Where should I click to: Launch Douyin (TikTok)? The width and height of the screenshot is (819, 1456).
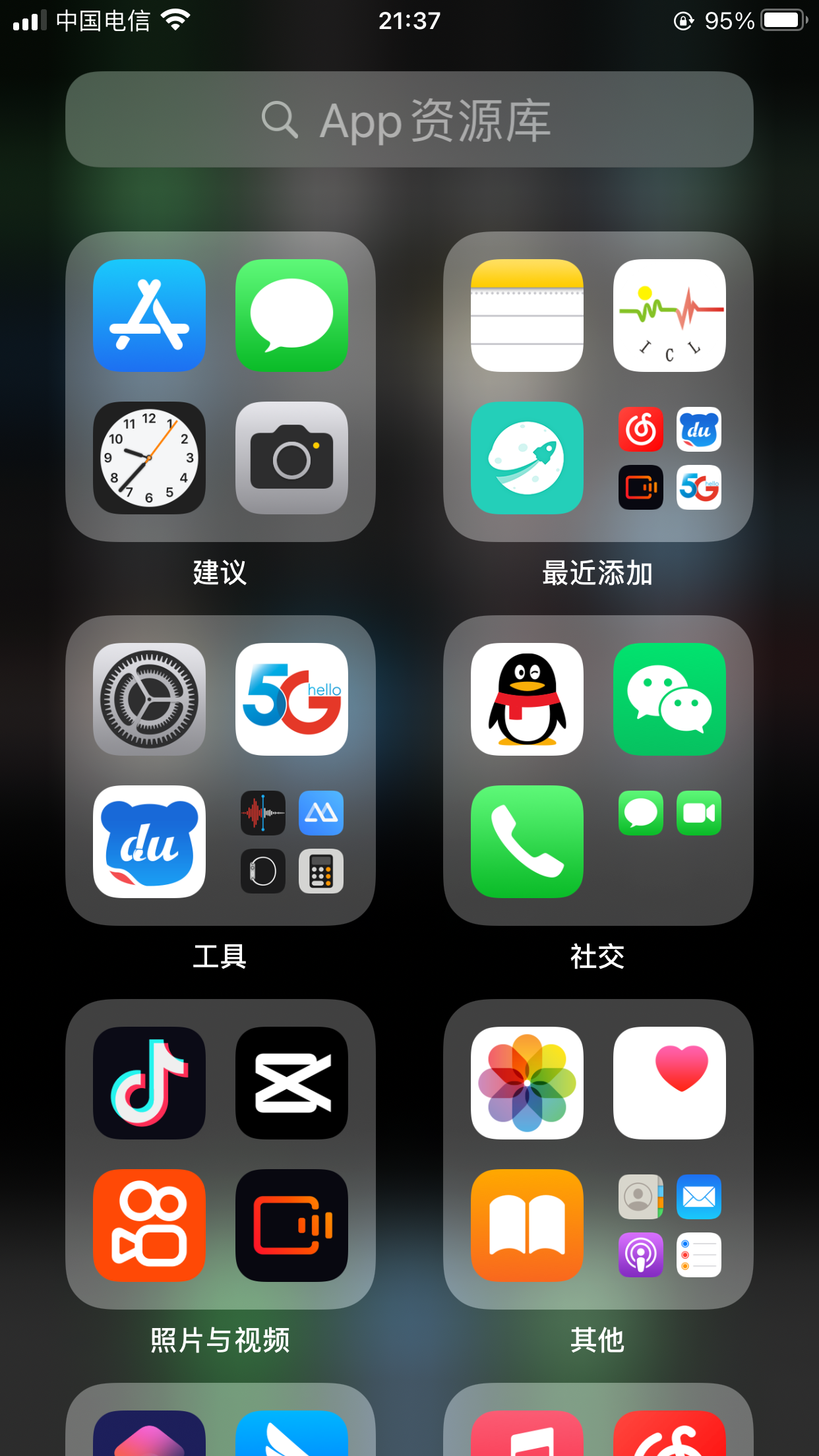tap(149, 1083)
